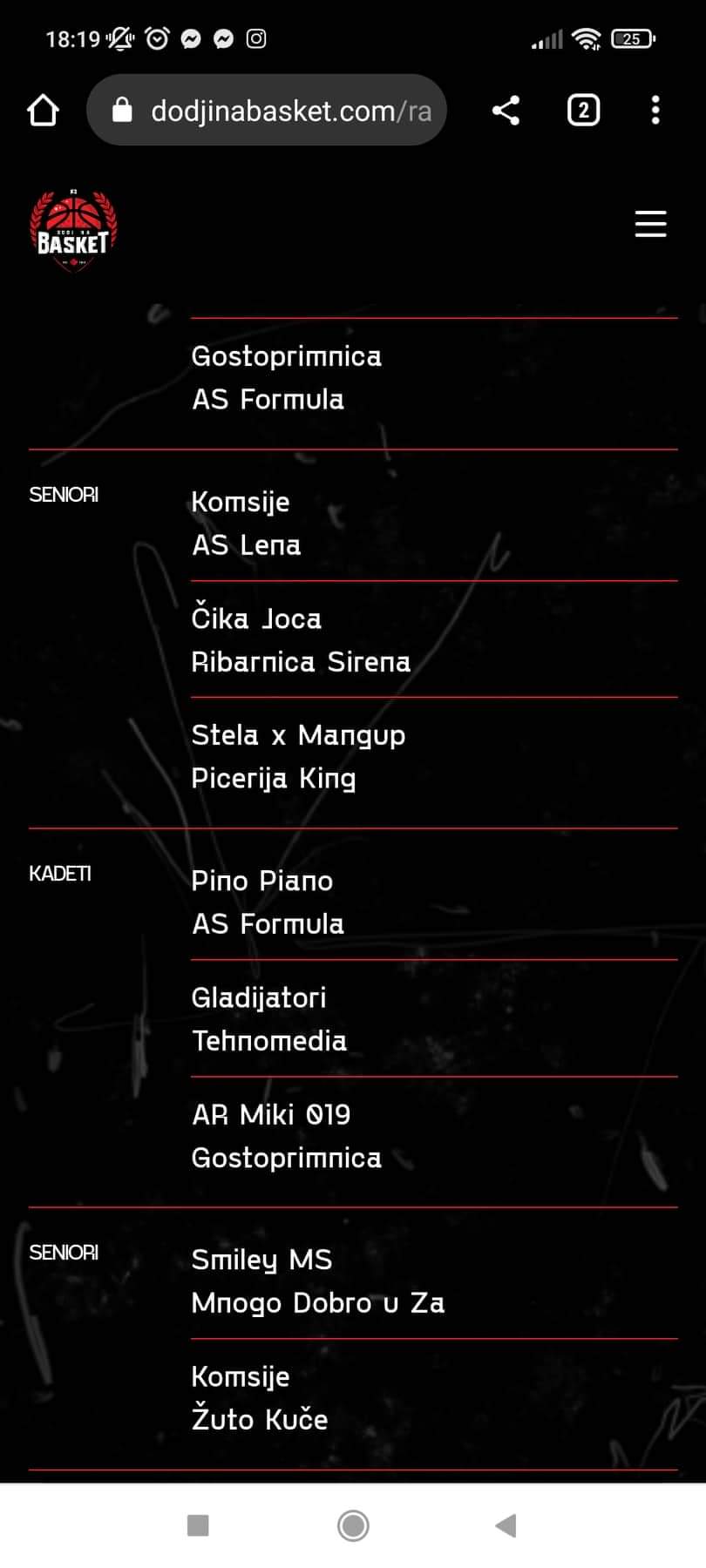
Task: Go back using the system back button
Action: pyautogui.click(x=506, y=1525)
